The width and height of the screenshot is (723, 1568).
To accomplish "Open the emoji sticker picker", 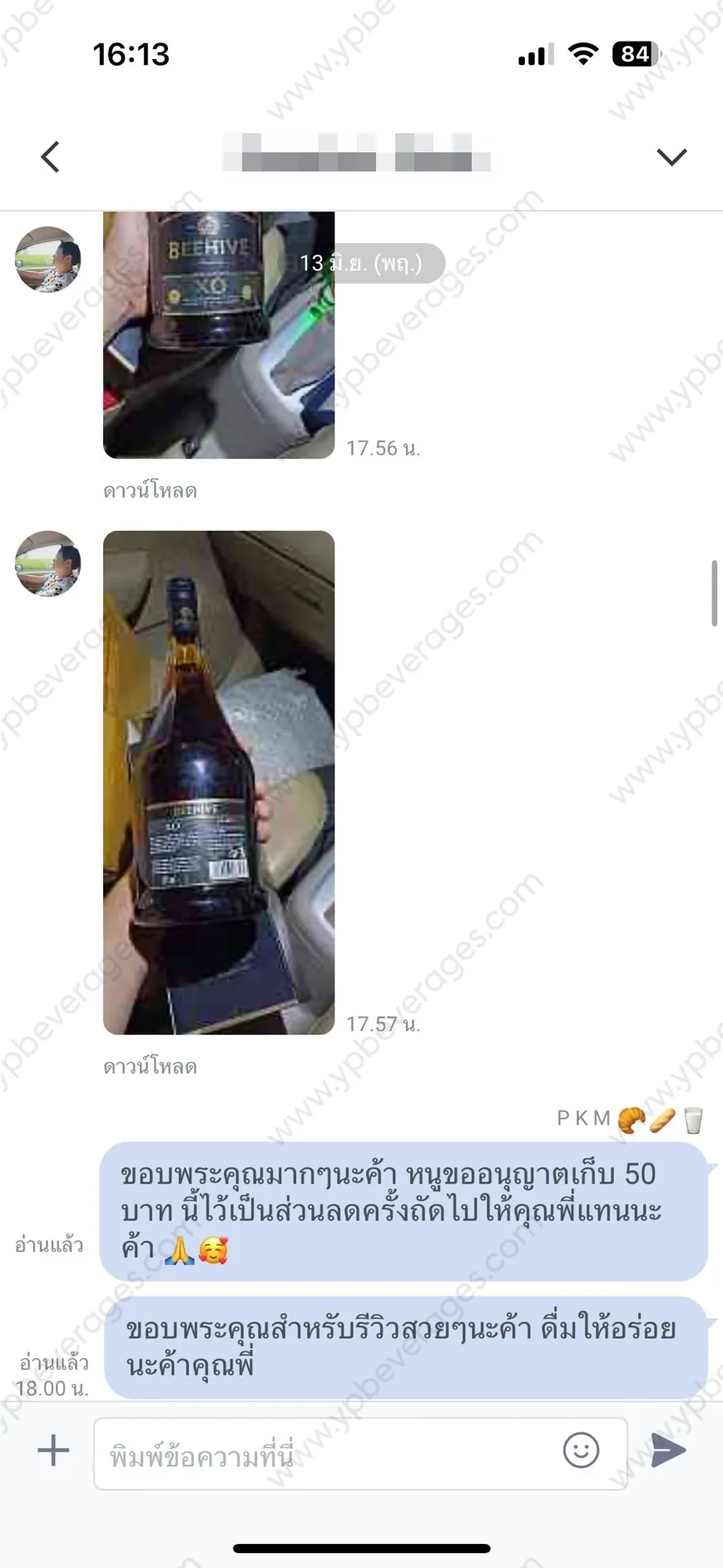I will tap(581, 1450).
